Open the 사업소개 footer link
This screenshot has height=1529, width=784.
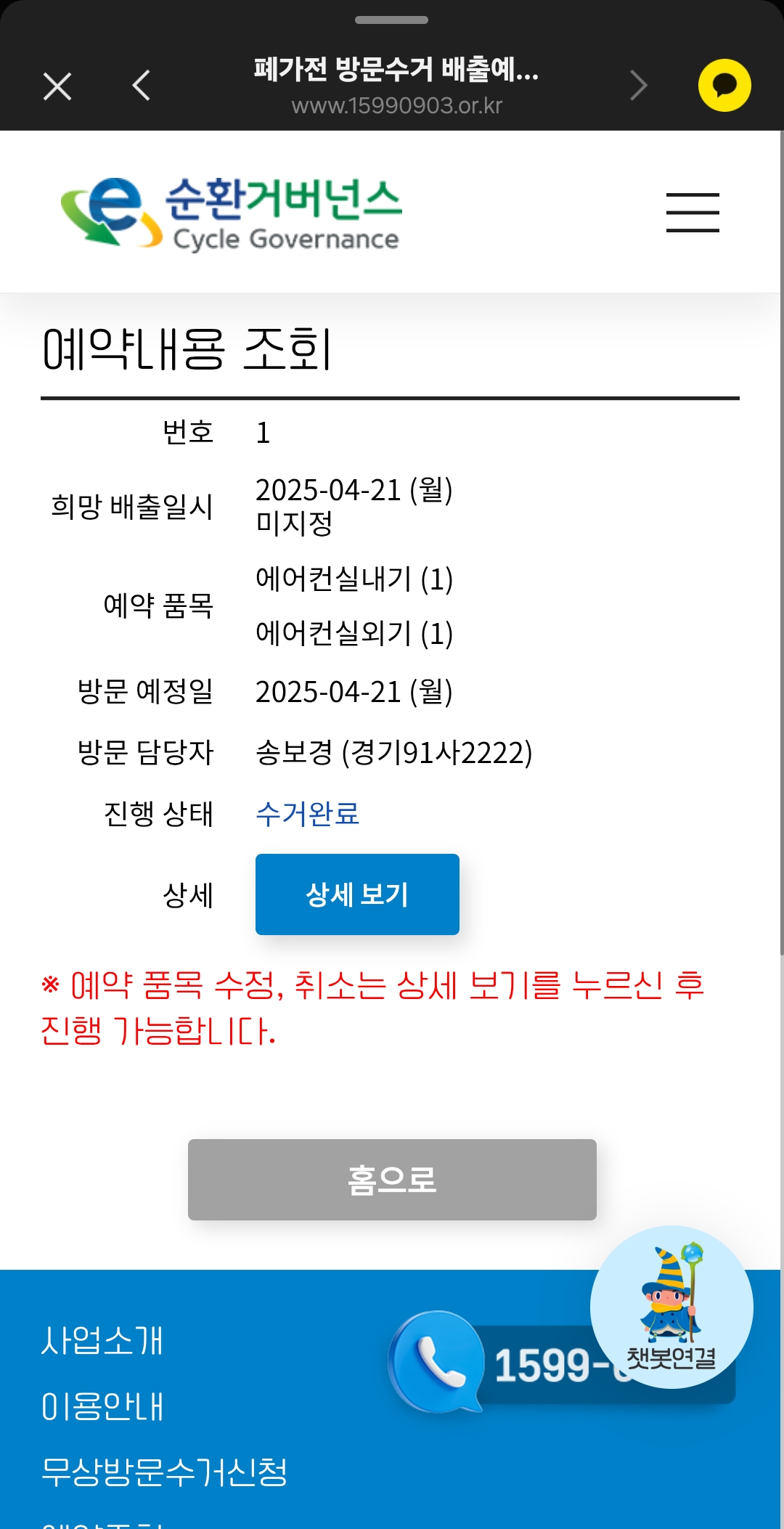click(x=102, y=1340)
